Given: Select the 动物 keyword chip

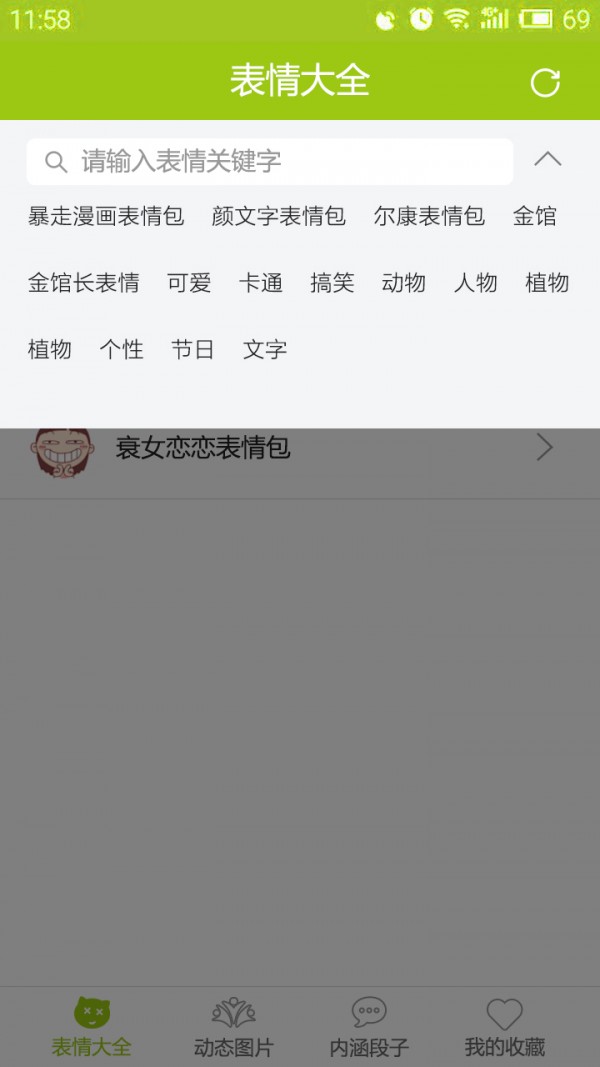Looking at the screenshot, I should 404,283.
